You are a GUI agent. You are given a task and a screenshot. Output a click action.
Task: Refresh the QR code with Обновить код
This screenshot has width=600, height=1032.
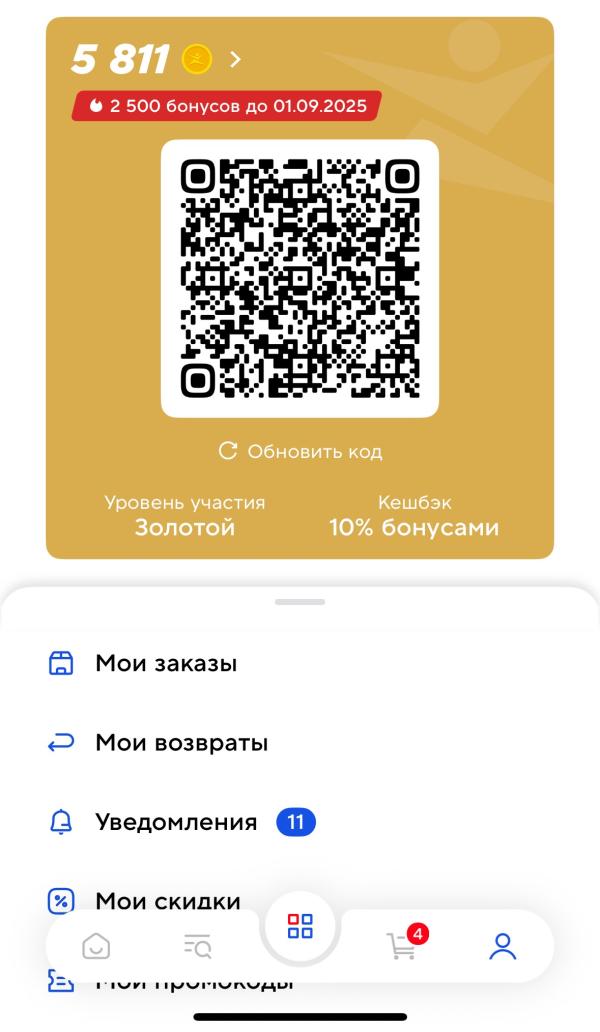pyautogui.click(x=300, y=451)
